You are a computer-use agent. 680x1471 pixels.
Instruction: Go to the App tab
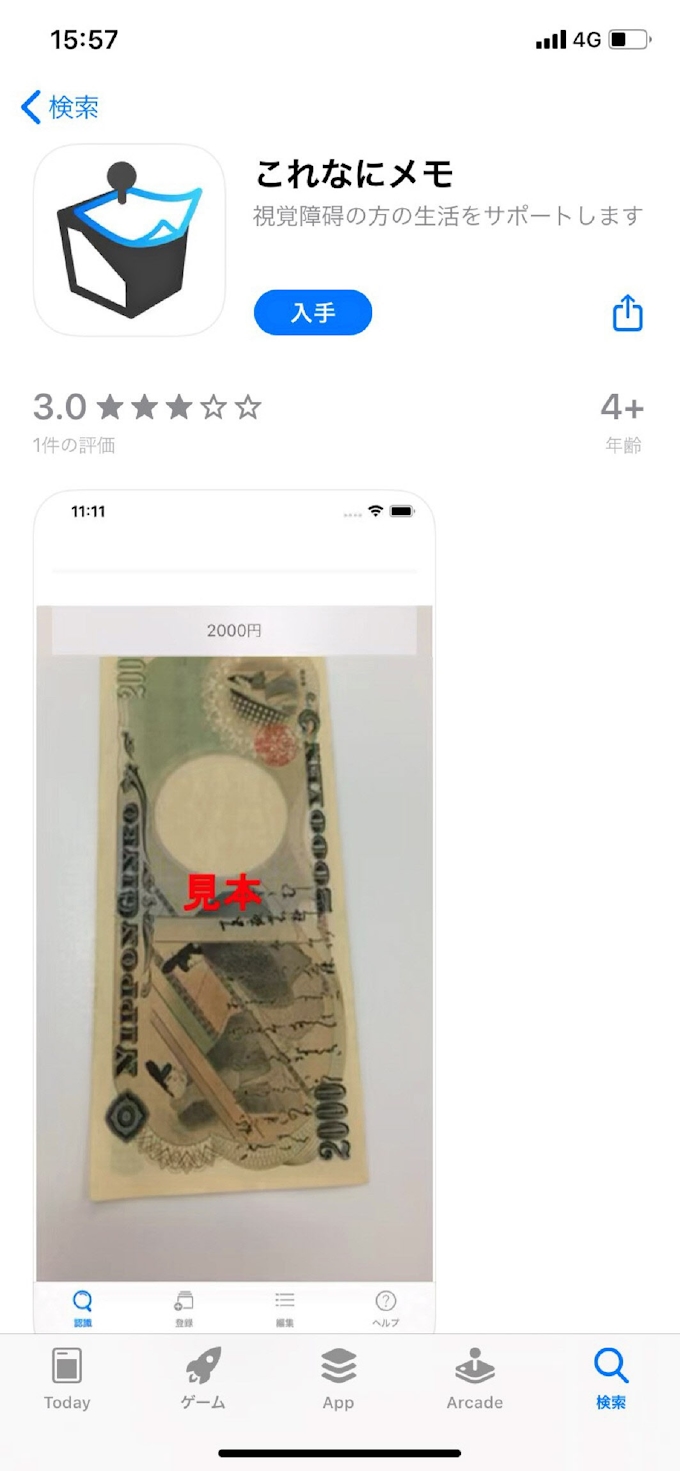coord(338,1379)
